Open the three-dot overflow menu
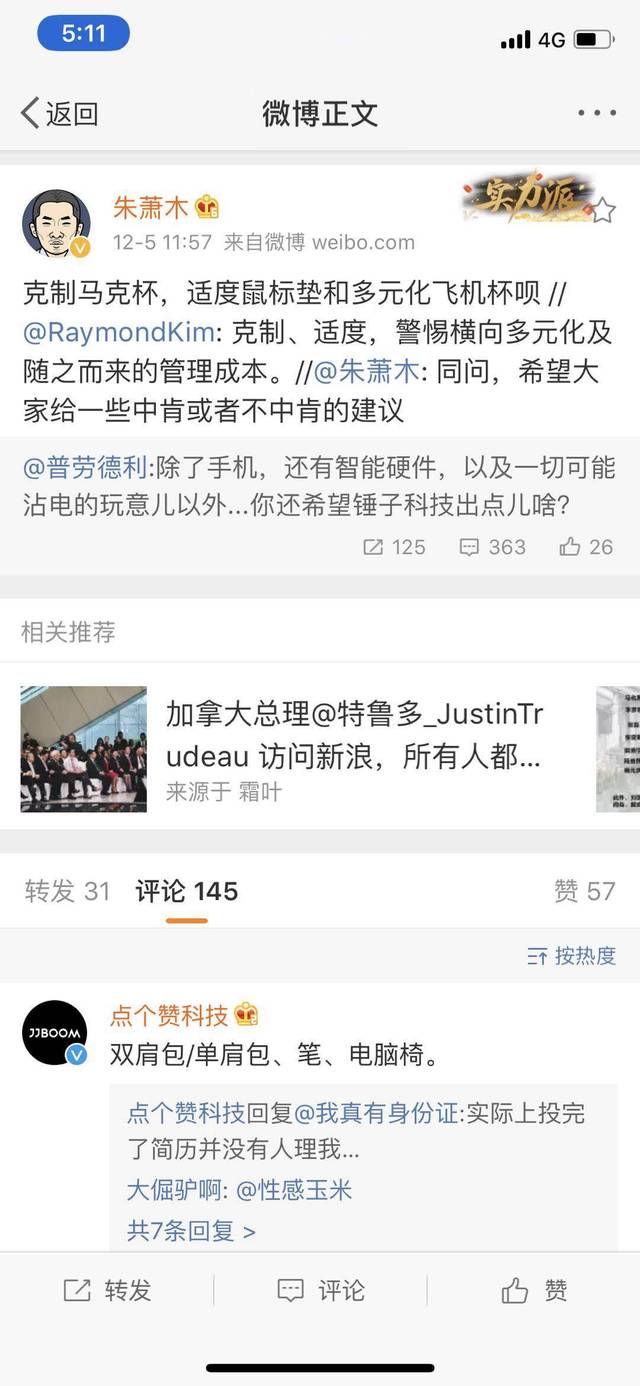This screenshot has height=1386, width=640. 596,113
